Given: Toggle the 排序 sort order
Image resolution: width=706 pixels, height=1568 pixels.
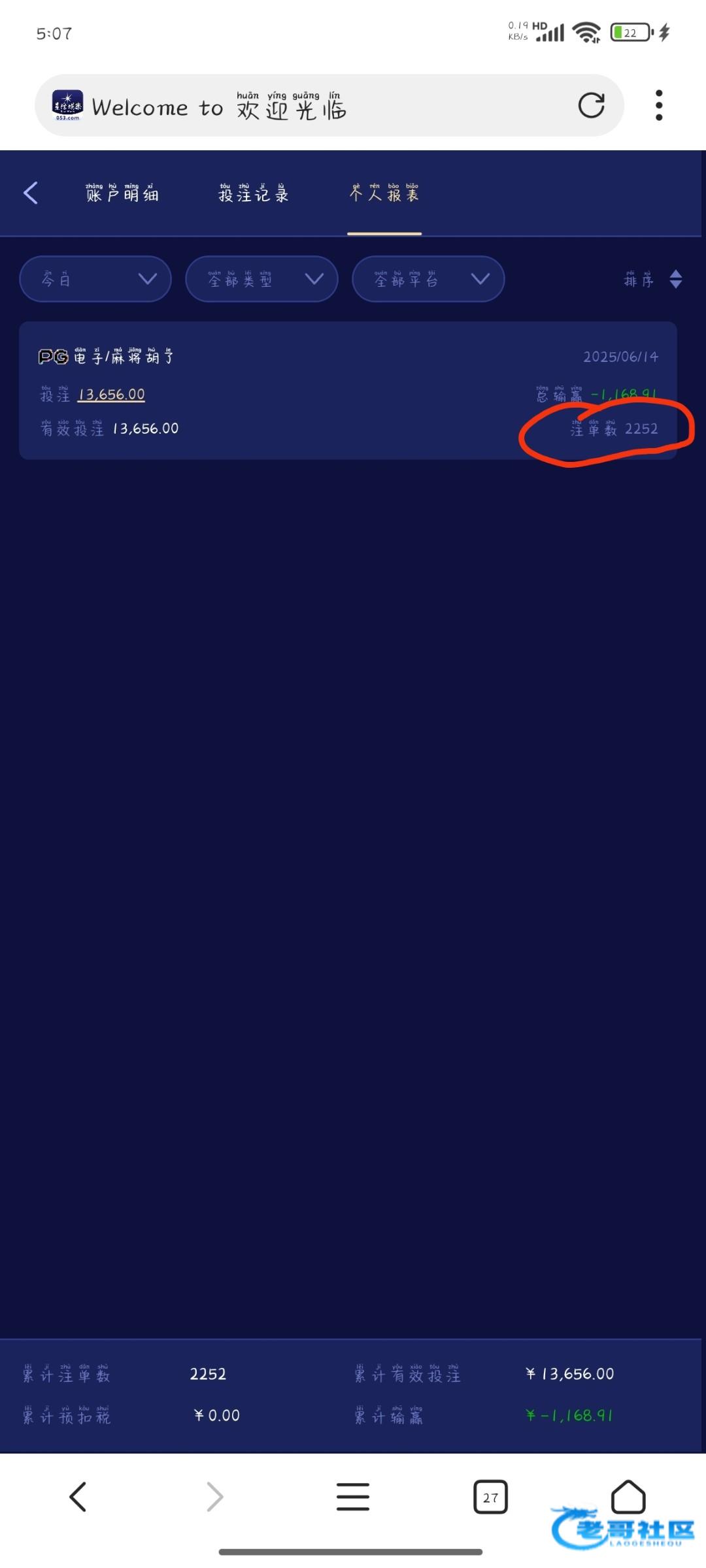Looking at the screenshot, I should coord(653,279).
